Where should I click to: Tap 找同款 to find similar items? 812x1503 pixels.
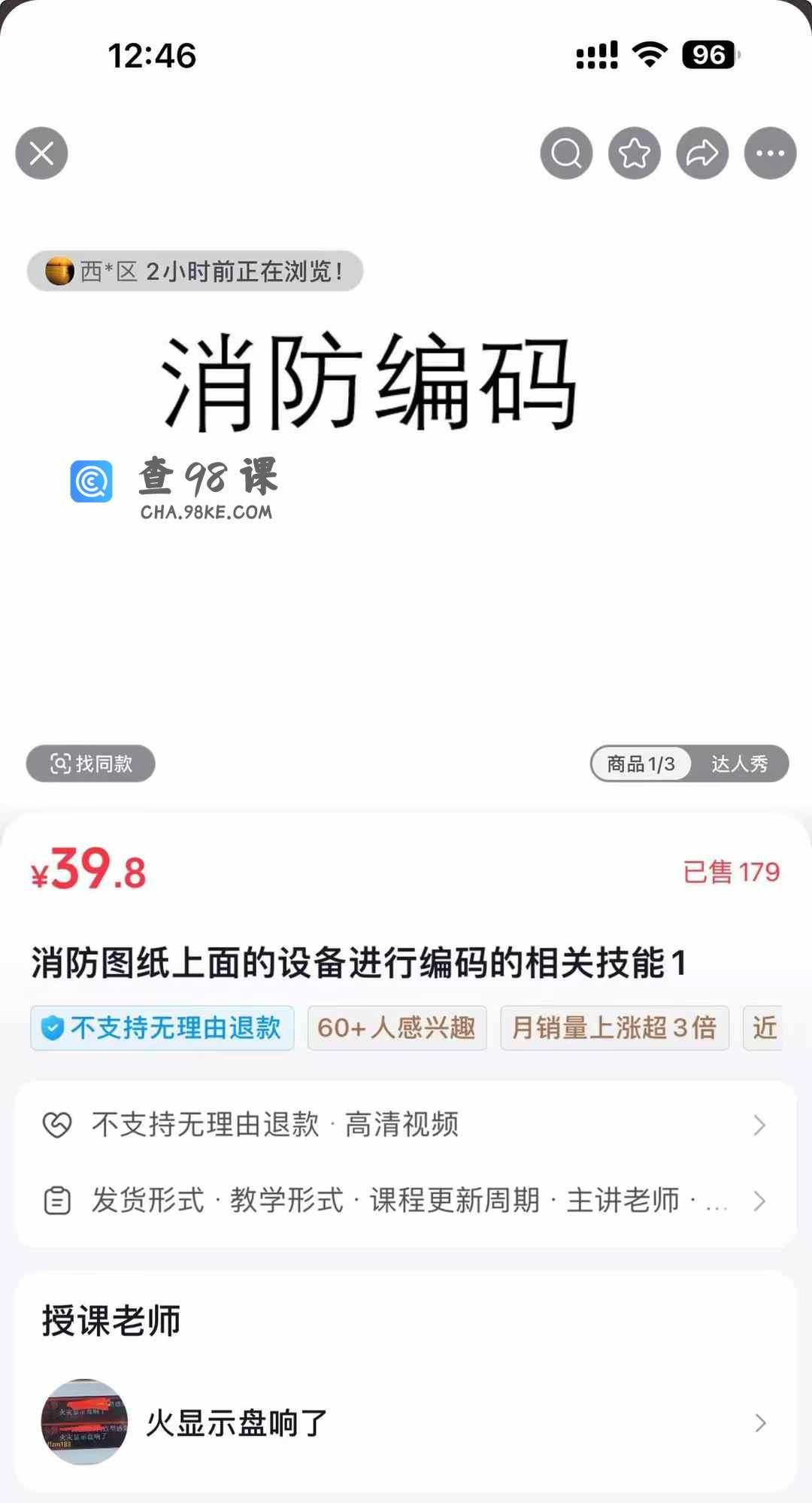coord(91,764)
